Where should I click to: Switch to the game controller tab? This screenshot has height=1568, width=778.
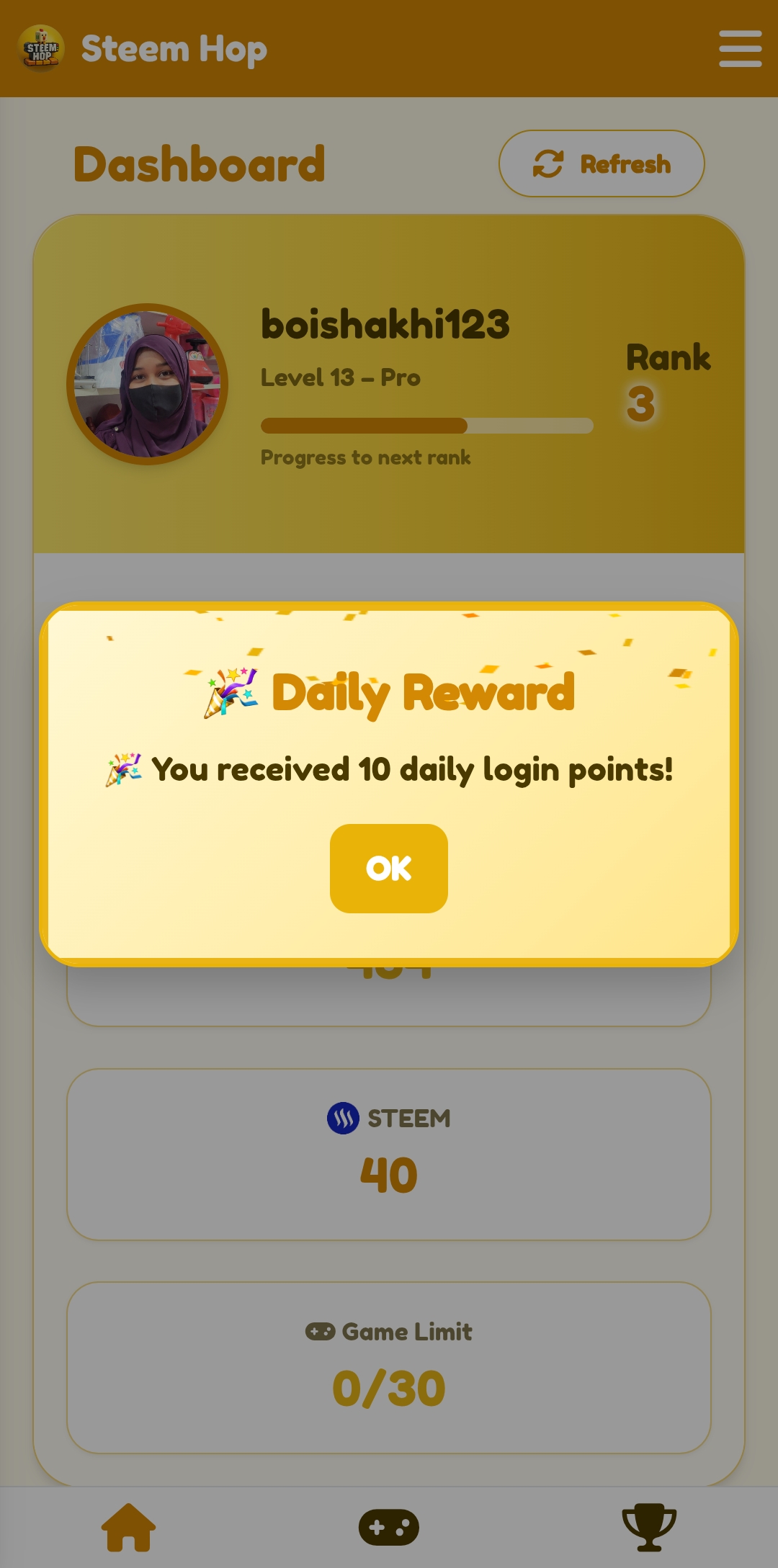point(389,1527)
